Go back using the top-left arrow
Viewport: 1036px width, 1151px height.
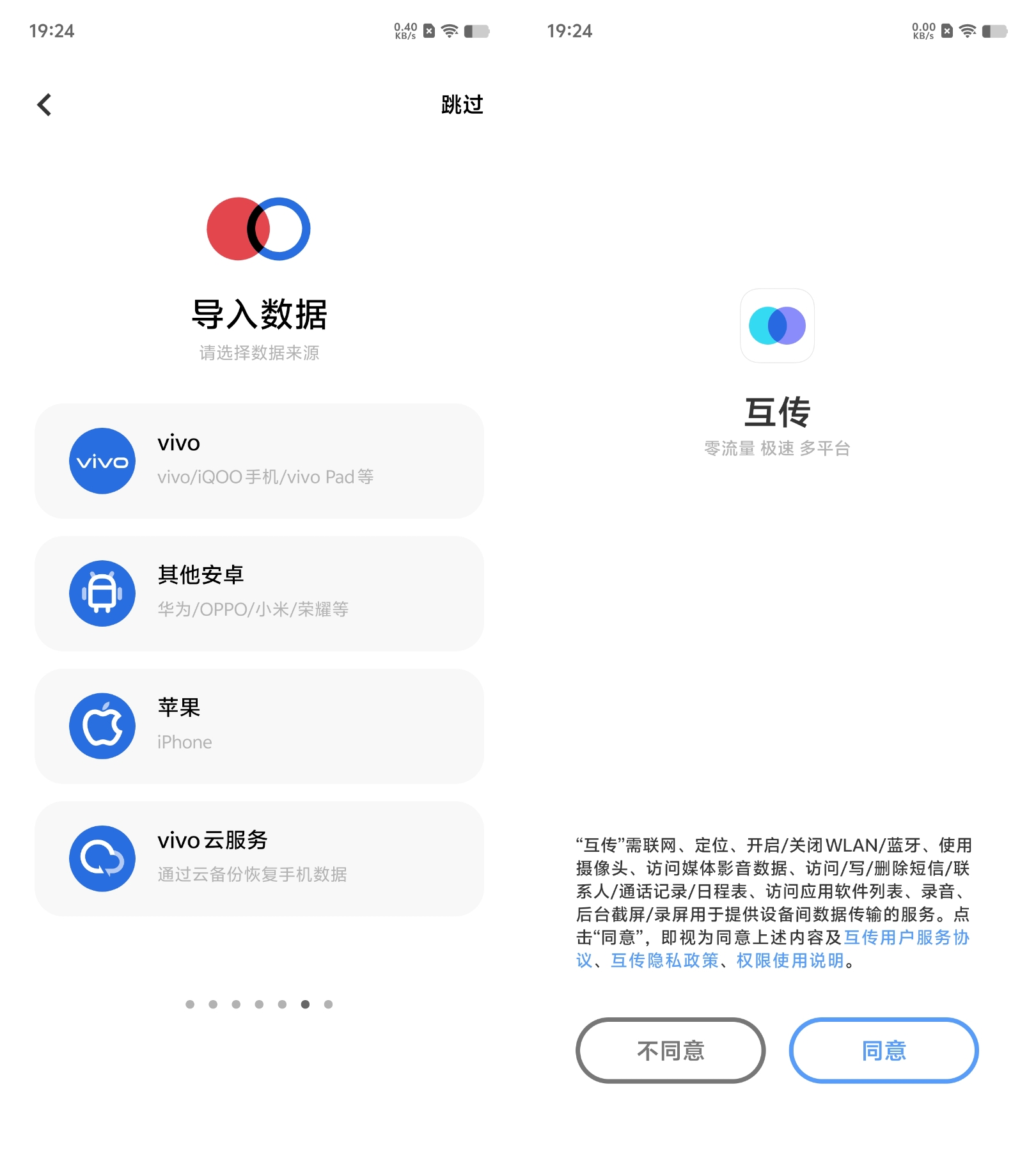click(44, 105)
